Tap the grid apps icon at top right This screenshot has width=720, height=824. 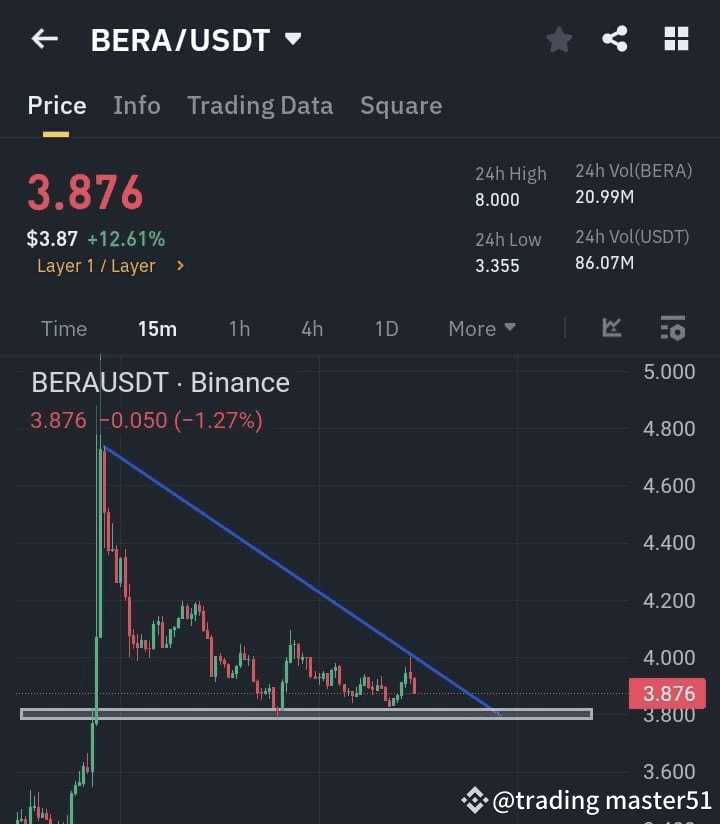coord(676,39)
